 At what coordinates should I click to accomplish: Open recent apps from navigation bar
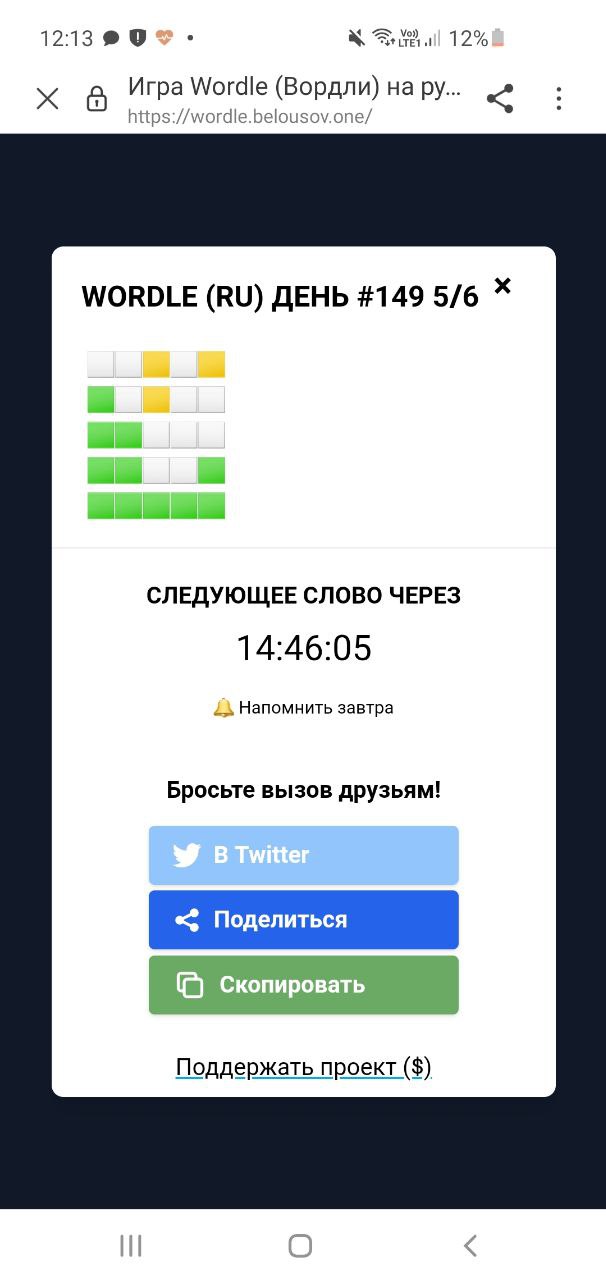pyautogui.click(x=131, y=1245)
